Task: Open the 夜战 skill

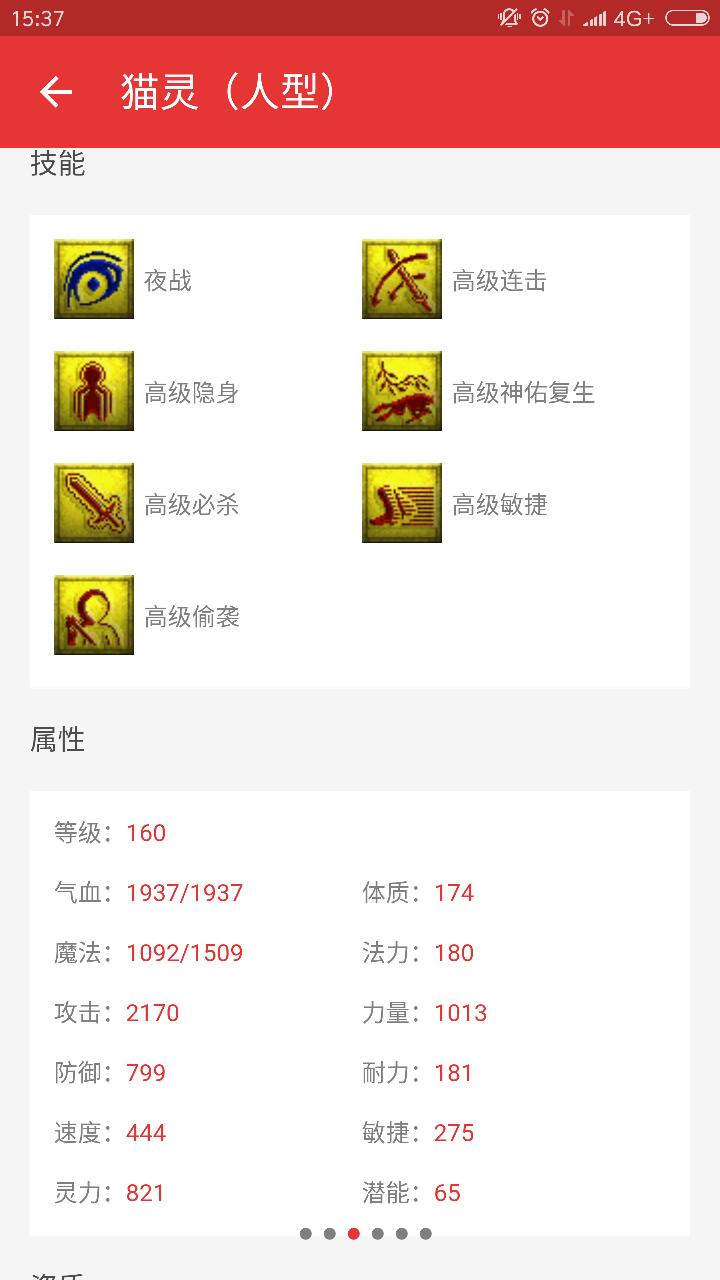Action: point(95,280)
